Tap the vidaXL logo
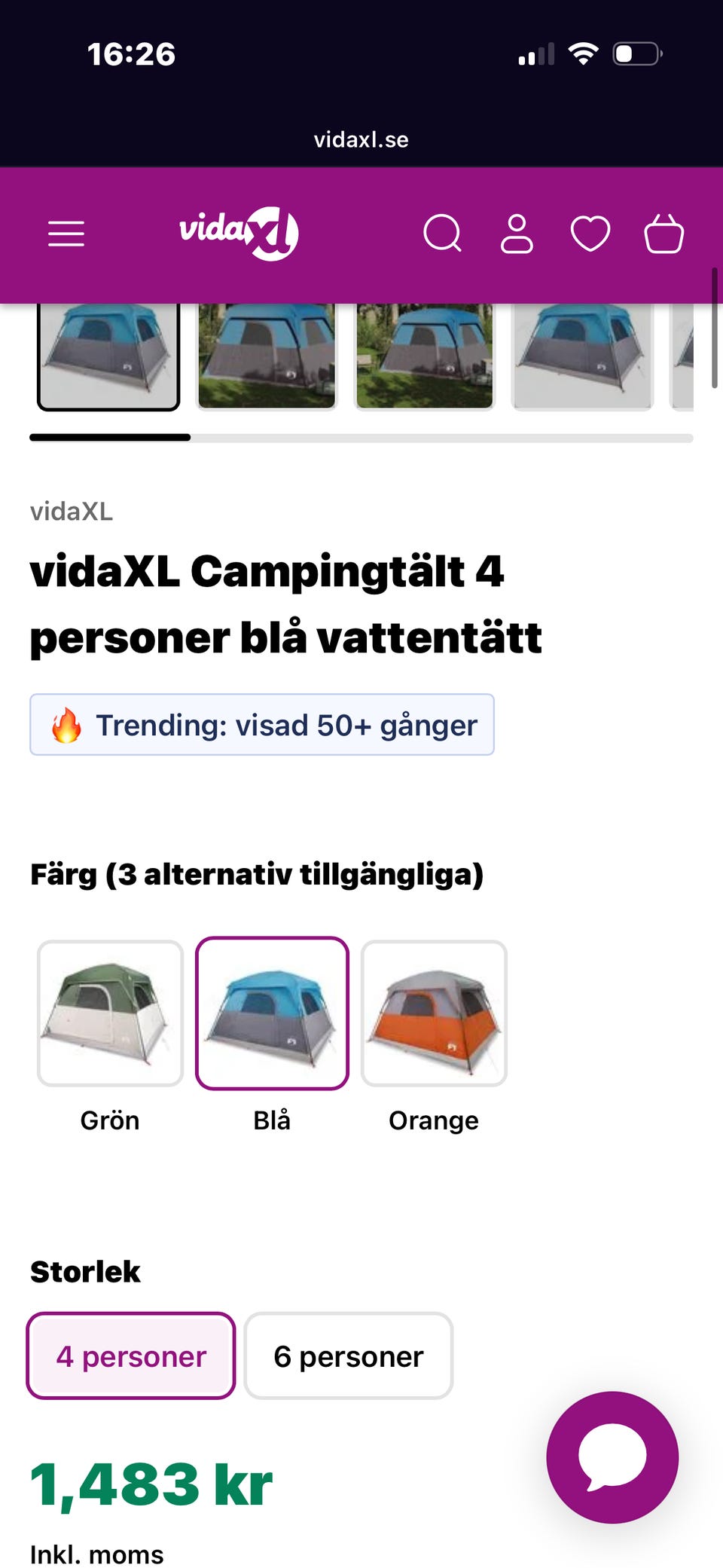 239,233
